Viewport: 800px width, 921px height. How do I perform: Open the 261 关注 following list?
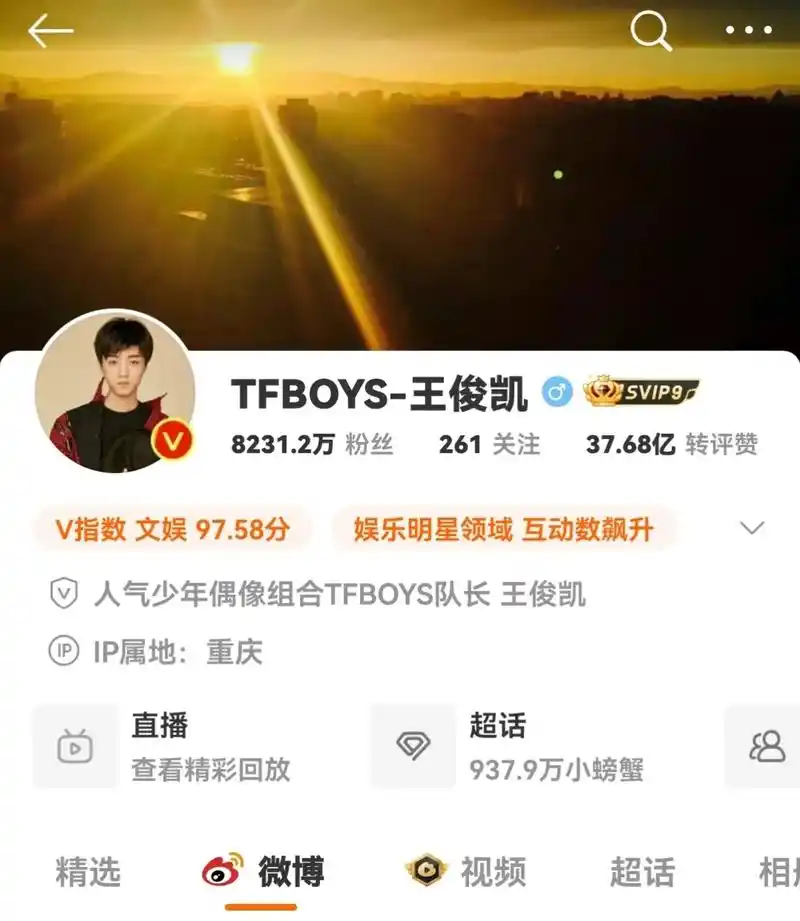(x=489, y=443)
